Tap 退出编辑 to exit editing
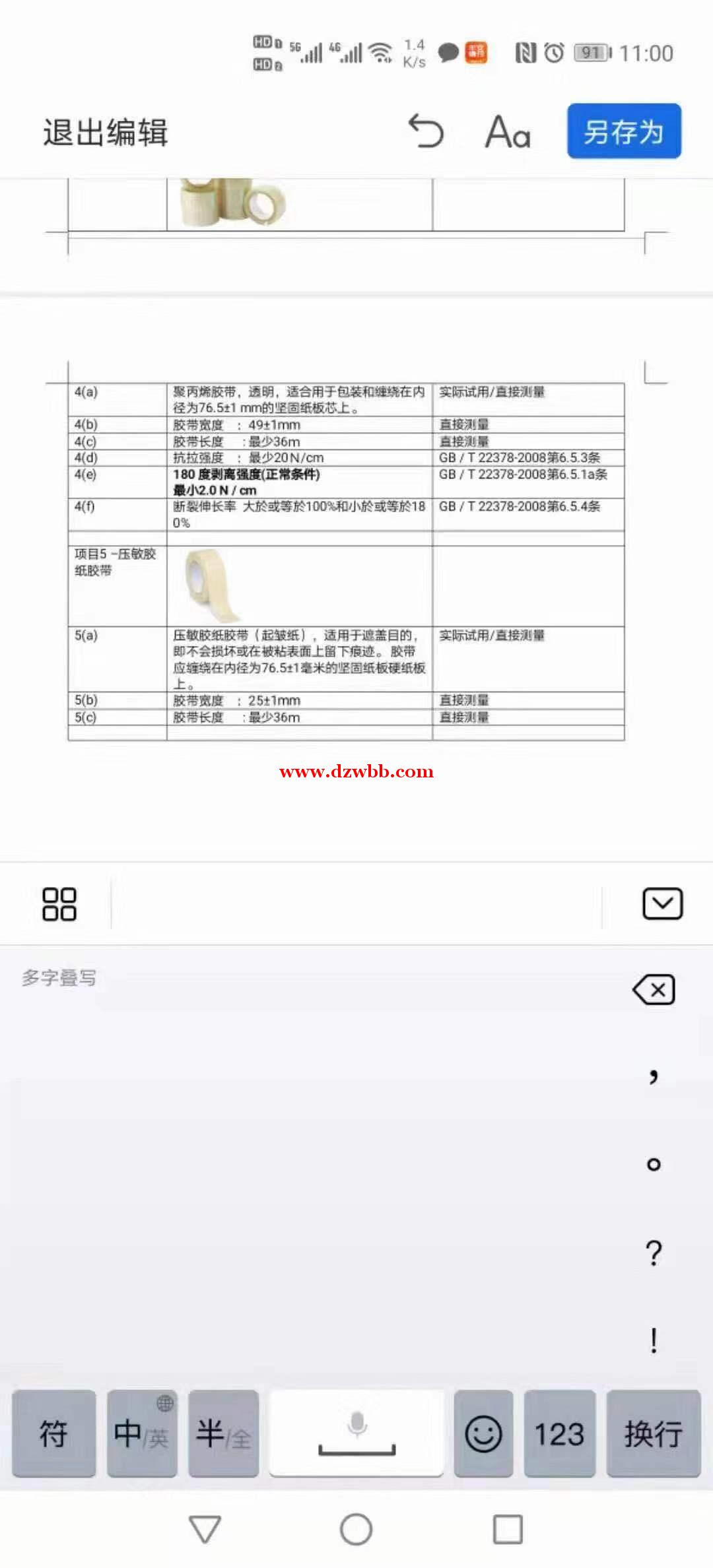The image size is (713, 1568). pyautogui.click(x=106, y=132)
